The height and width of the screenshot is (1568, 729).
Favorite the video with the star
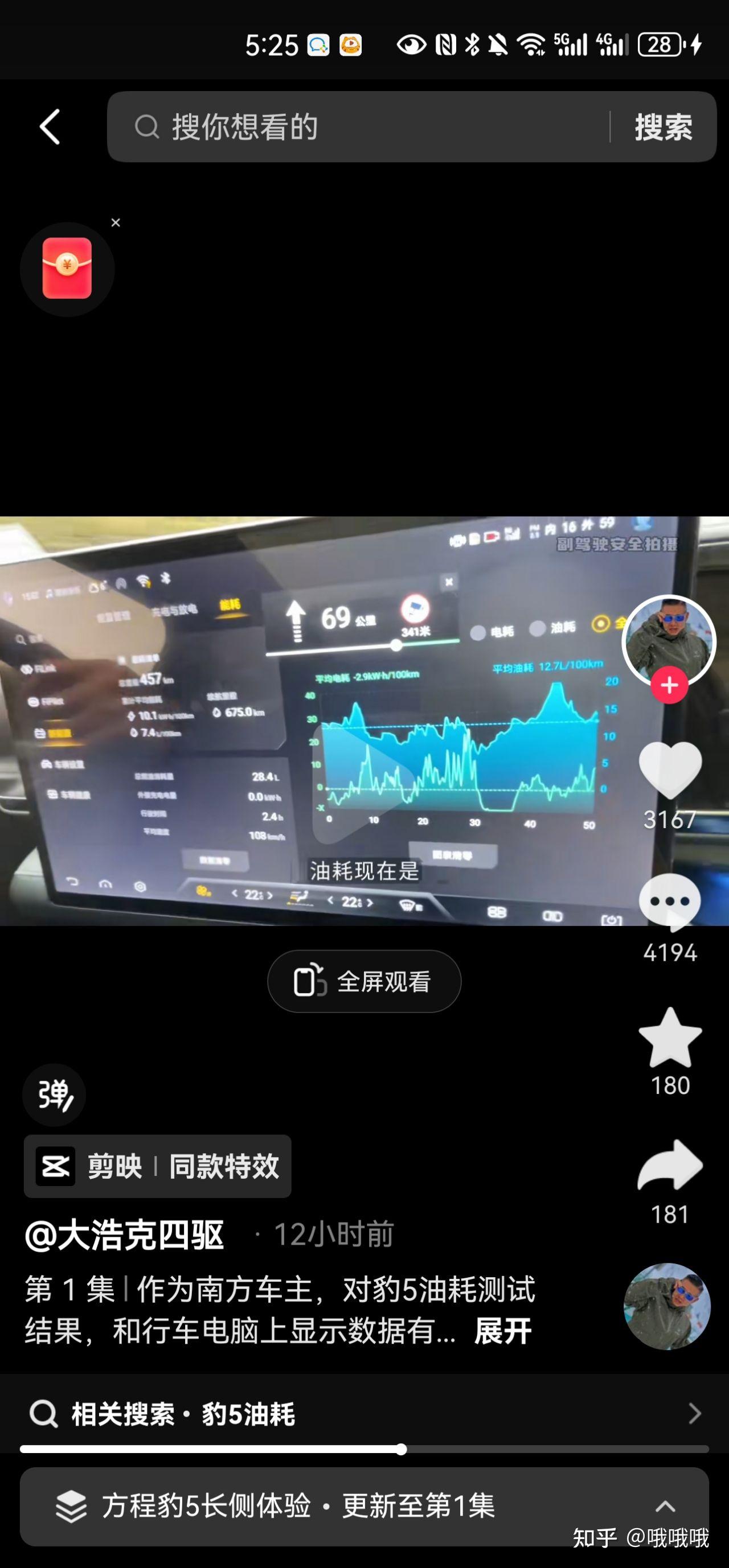tap(670, 1037)
